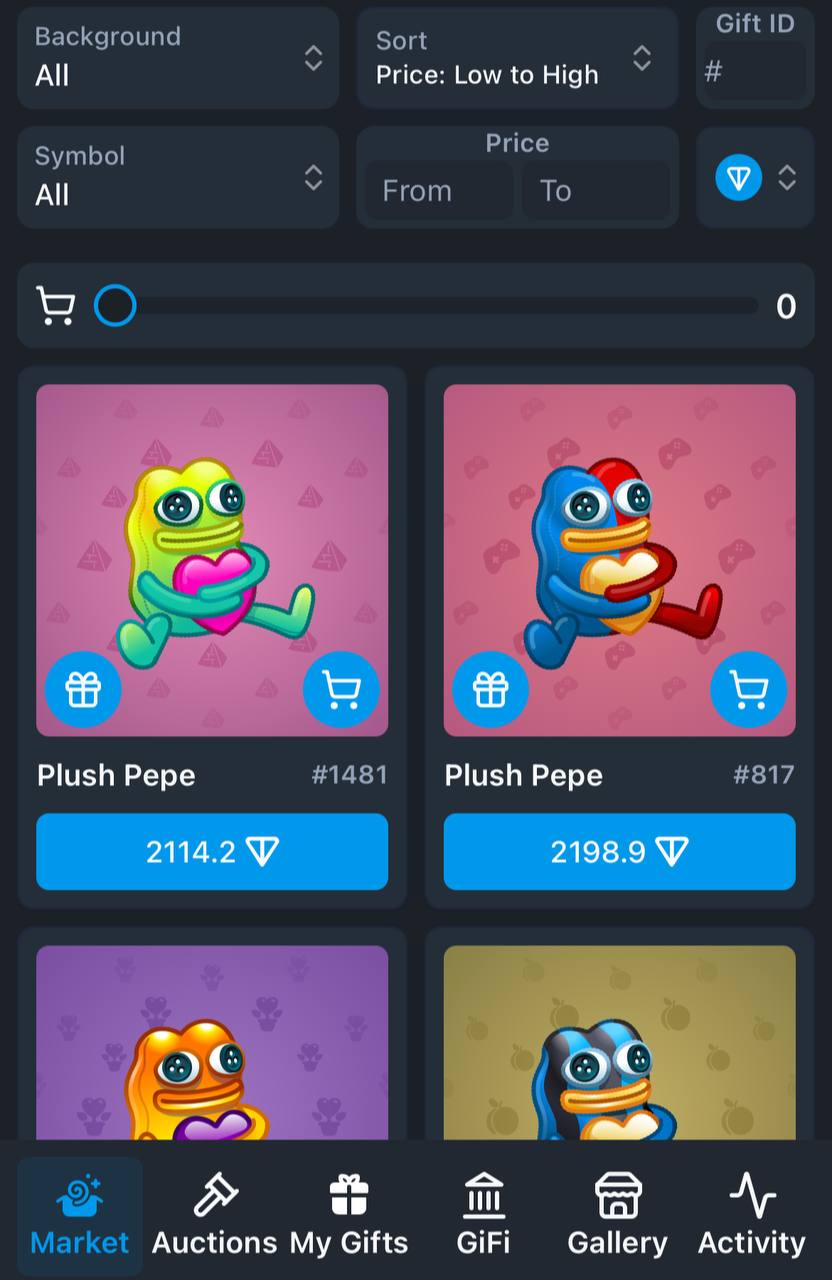Add Plush Pepe #817 to cart
This screenshot has height=1280, width=832.
click(749, 689)
